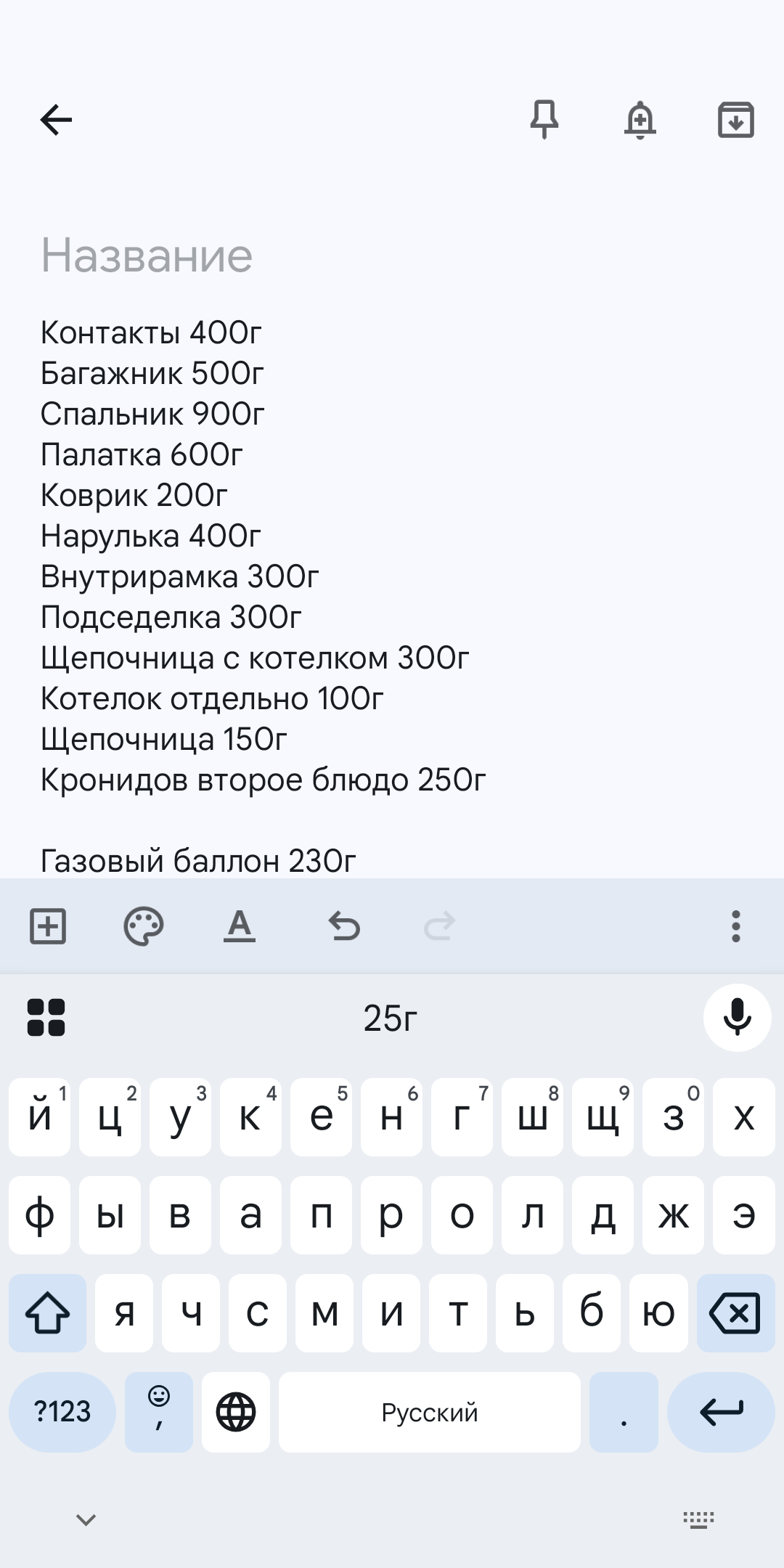This screenshot has height=1568, width=784.
Task: Start voice typing with the microphone
Action: [x=737, y=1018]
